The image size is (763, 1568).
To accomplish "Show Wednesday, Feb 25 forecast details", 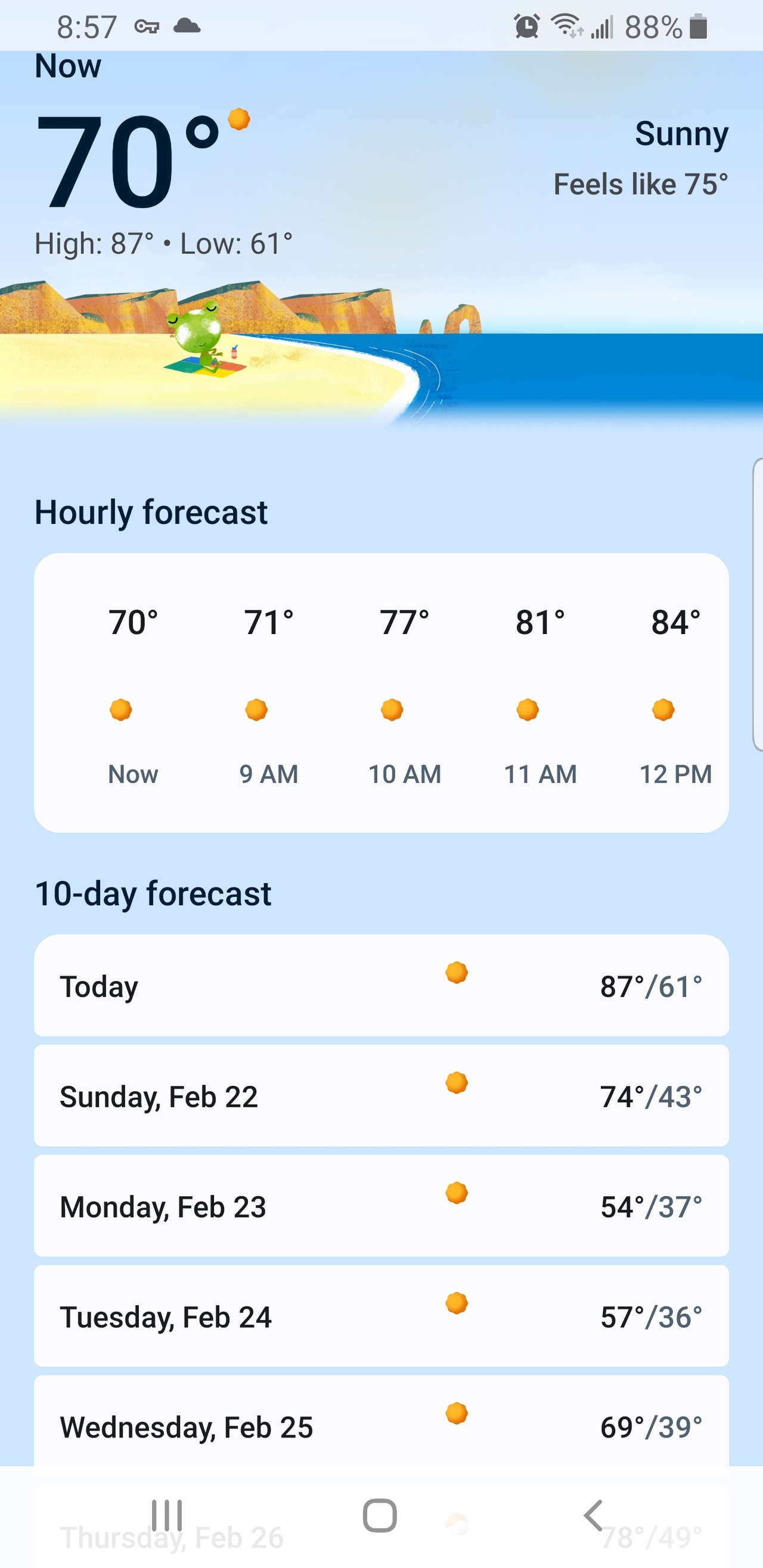I will 381,1425.
